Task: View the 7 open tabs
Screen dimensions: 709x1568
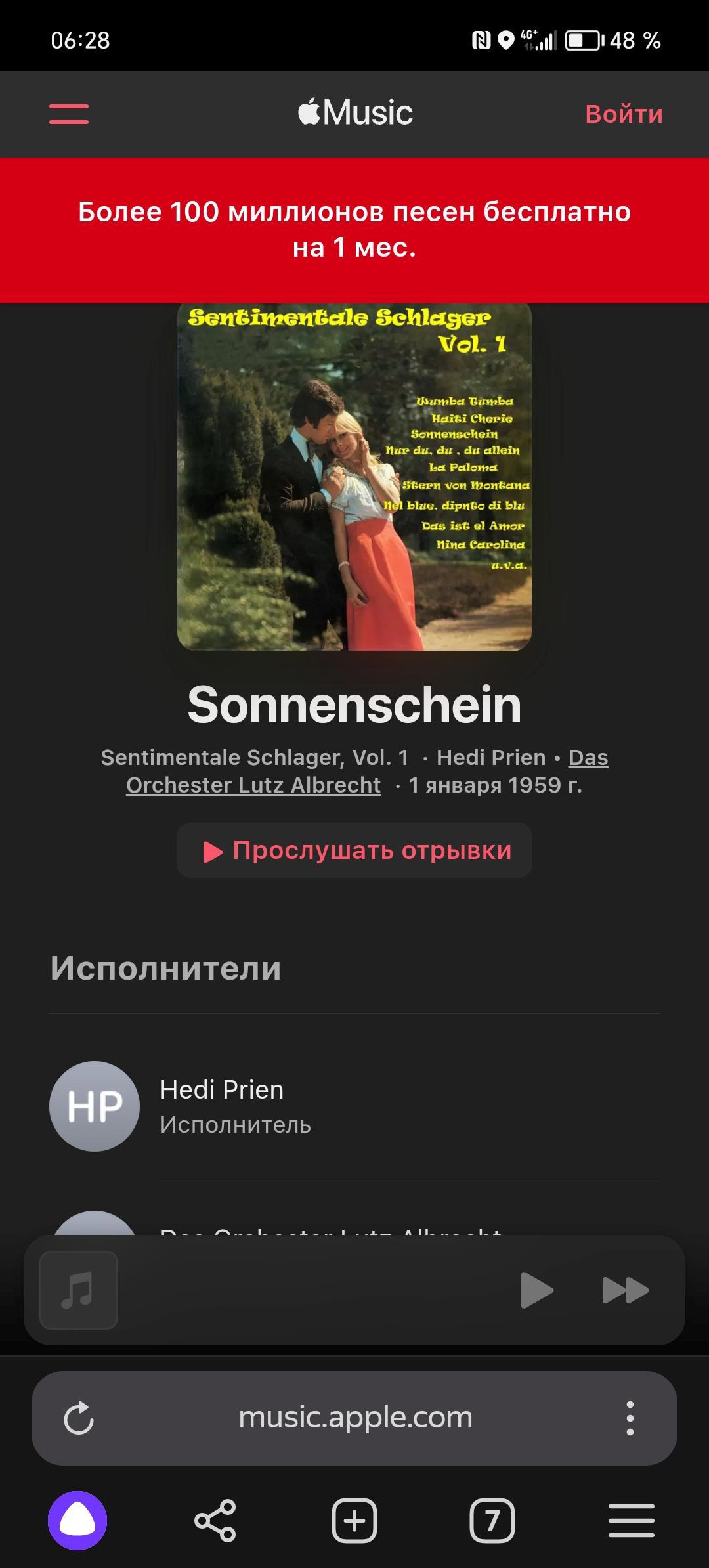Action: pyautogui.click(x=492, y=1520)
